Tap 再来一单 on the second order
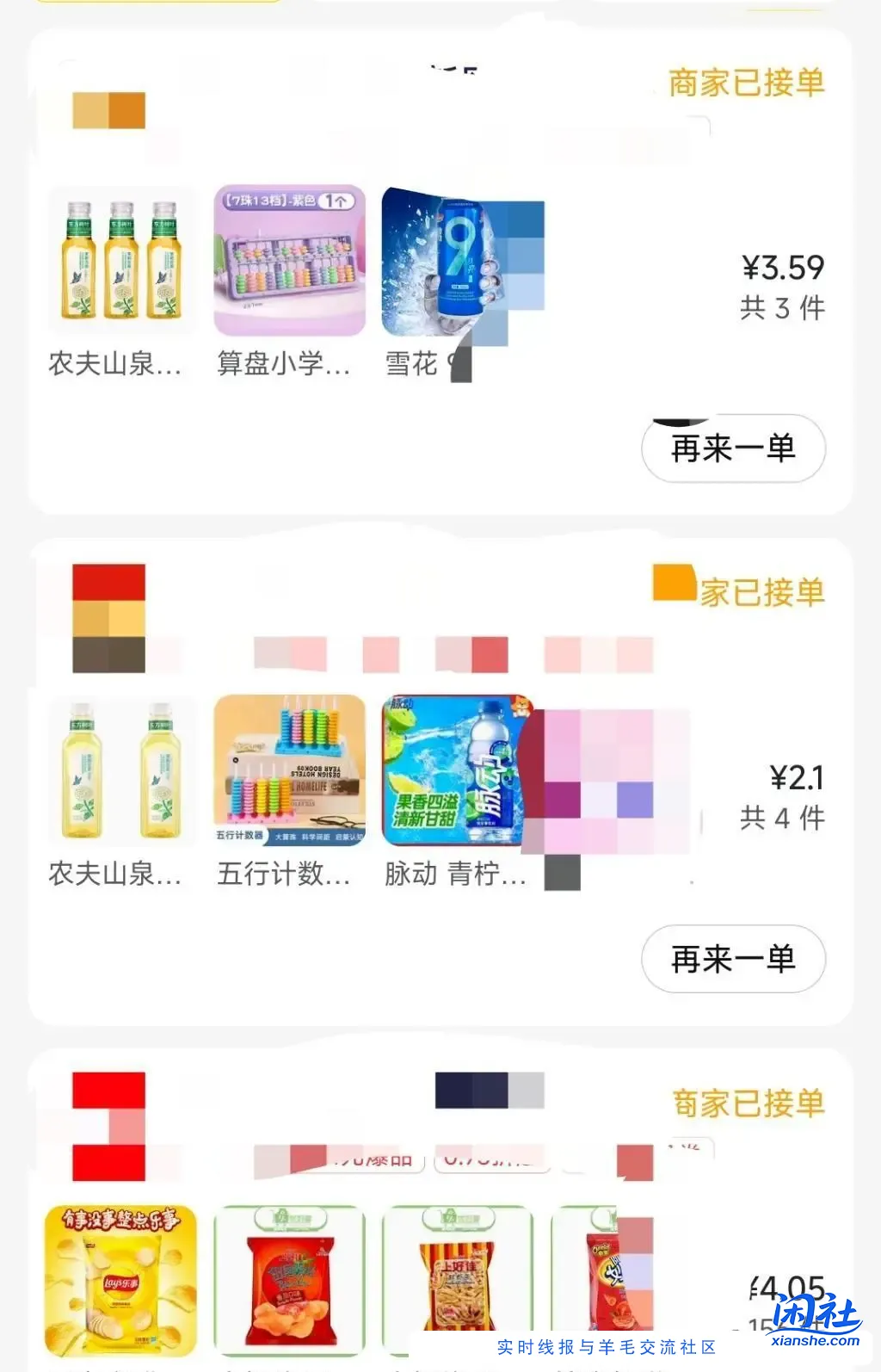 coord(732,960)
